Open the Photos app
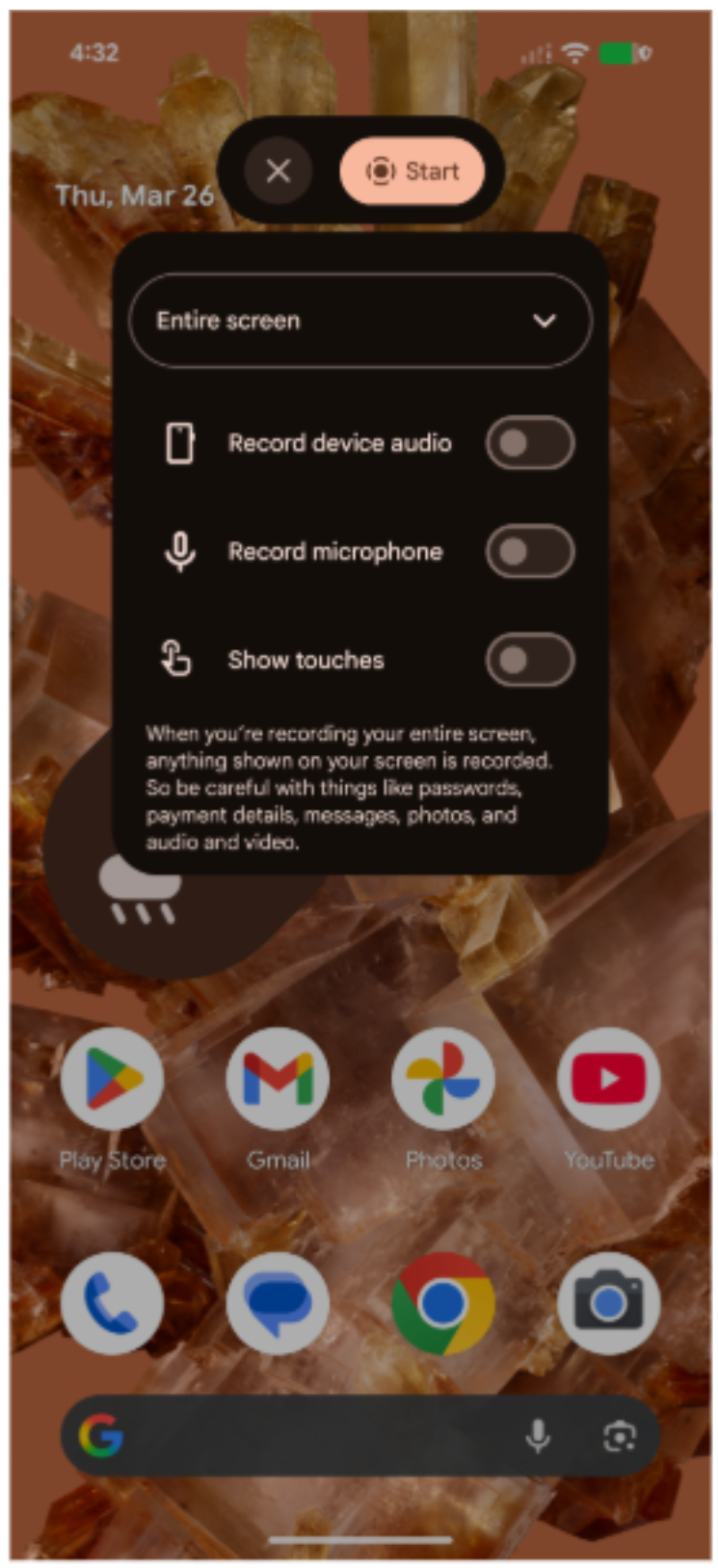This screenshot has width=718, height=1568. pos(443,1079)
